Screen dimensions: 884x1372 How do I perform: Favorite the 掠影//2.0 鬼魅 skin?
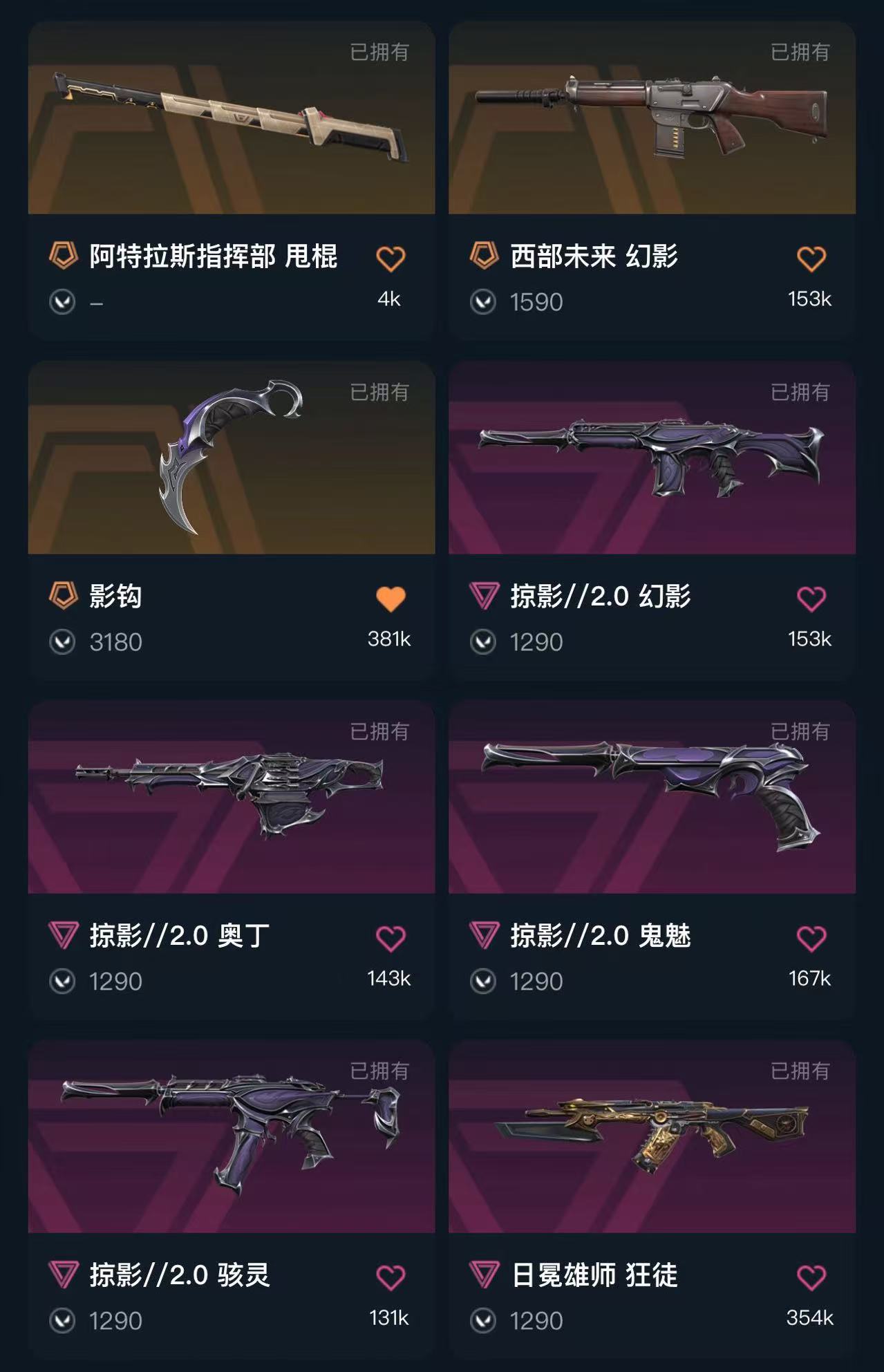pos(811,939)
